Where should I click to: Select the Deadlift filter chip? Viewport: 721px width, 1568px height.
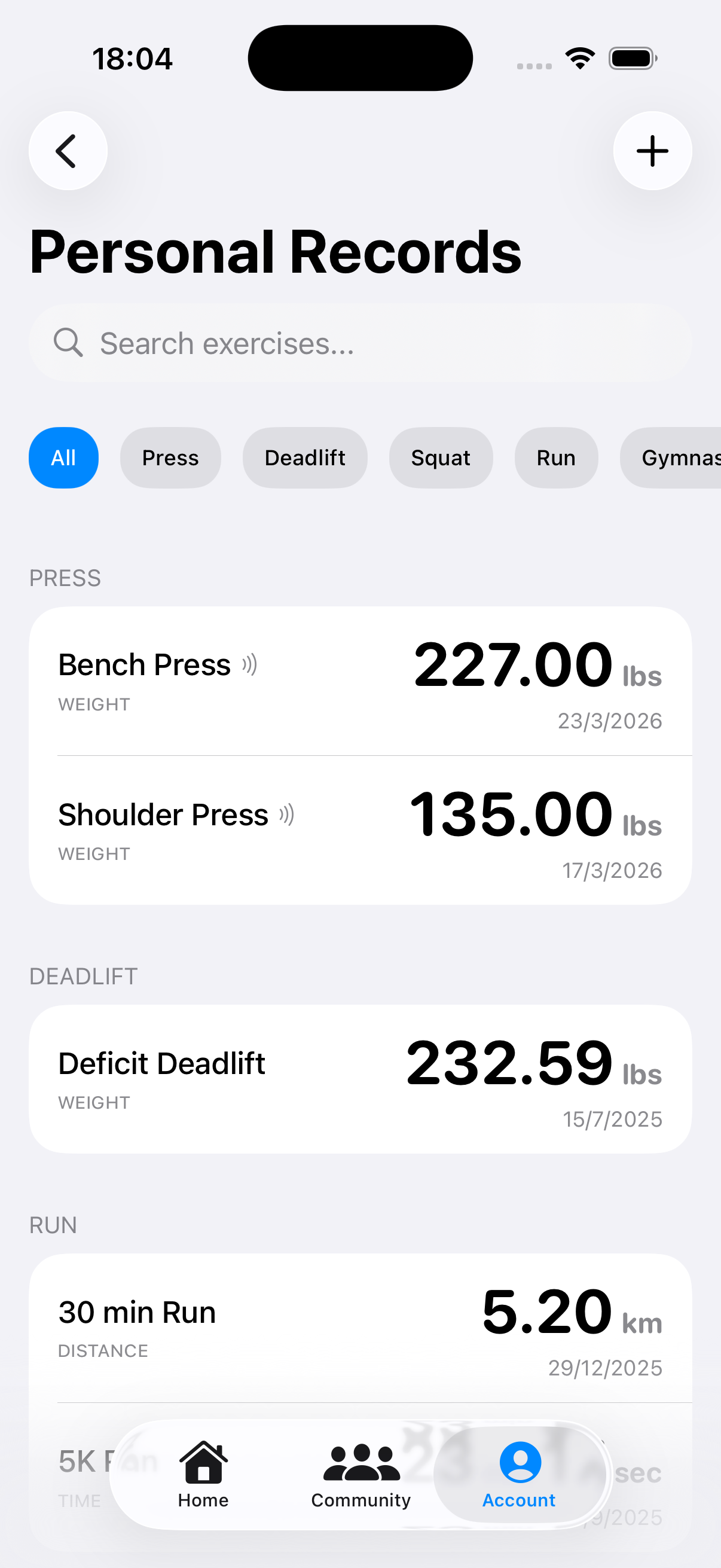[x=305, y=457]
